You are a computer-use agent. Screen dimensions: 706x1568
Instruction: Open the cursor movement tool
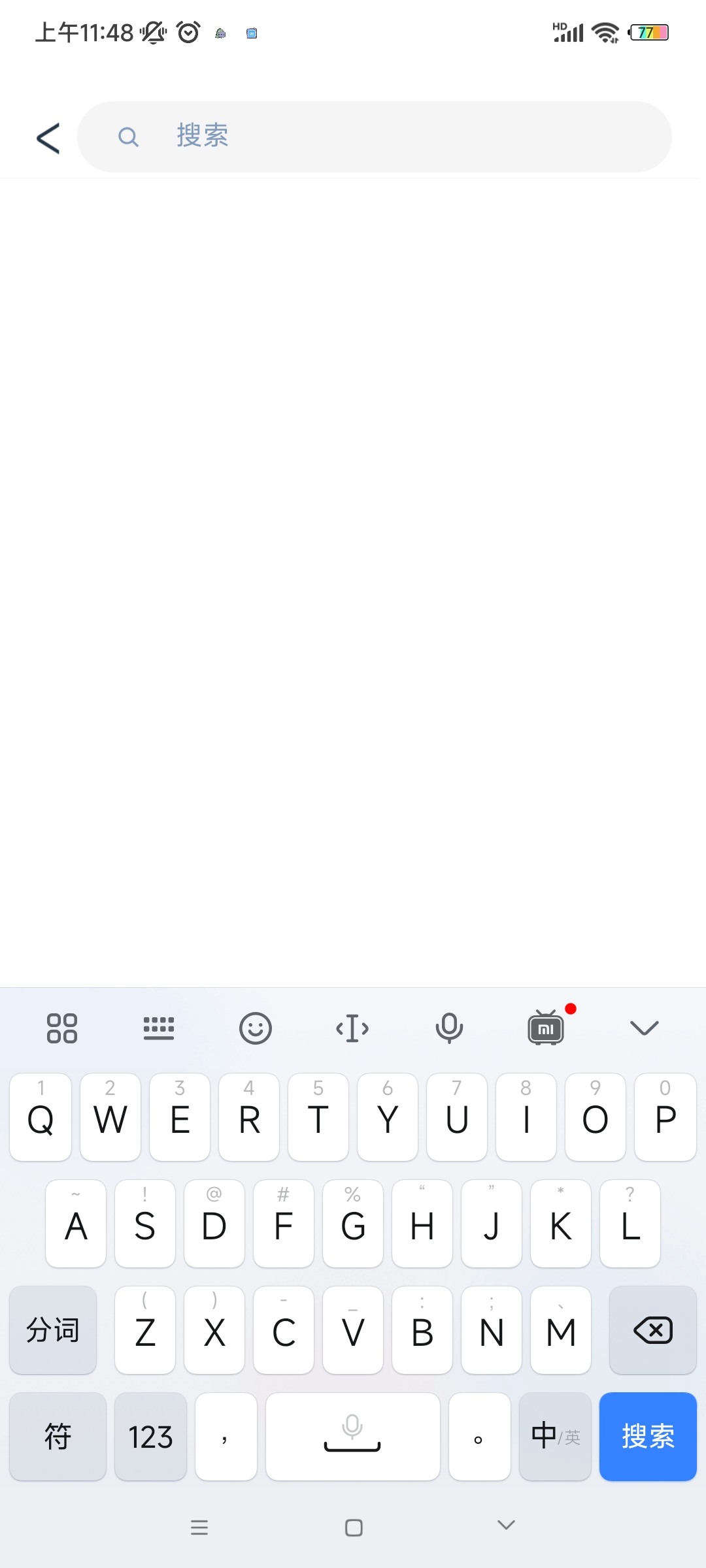352,1028
